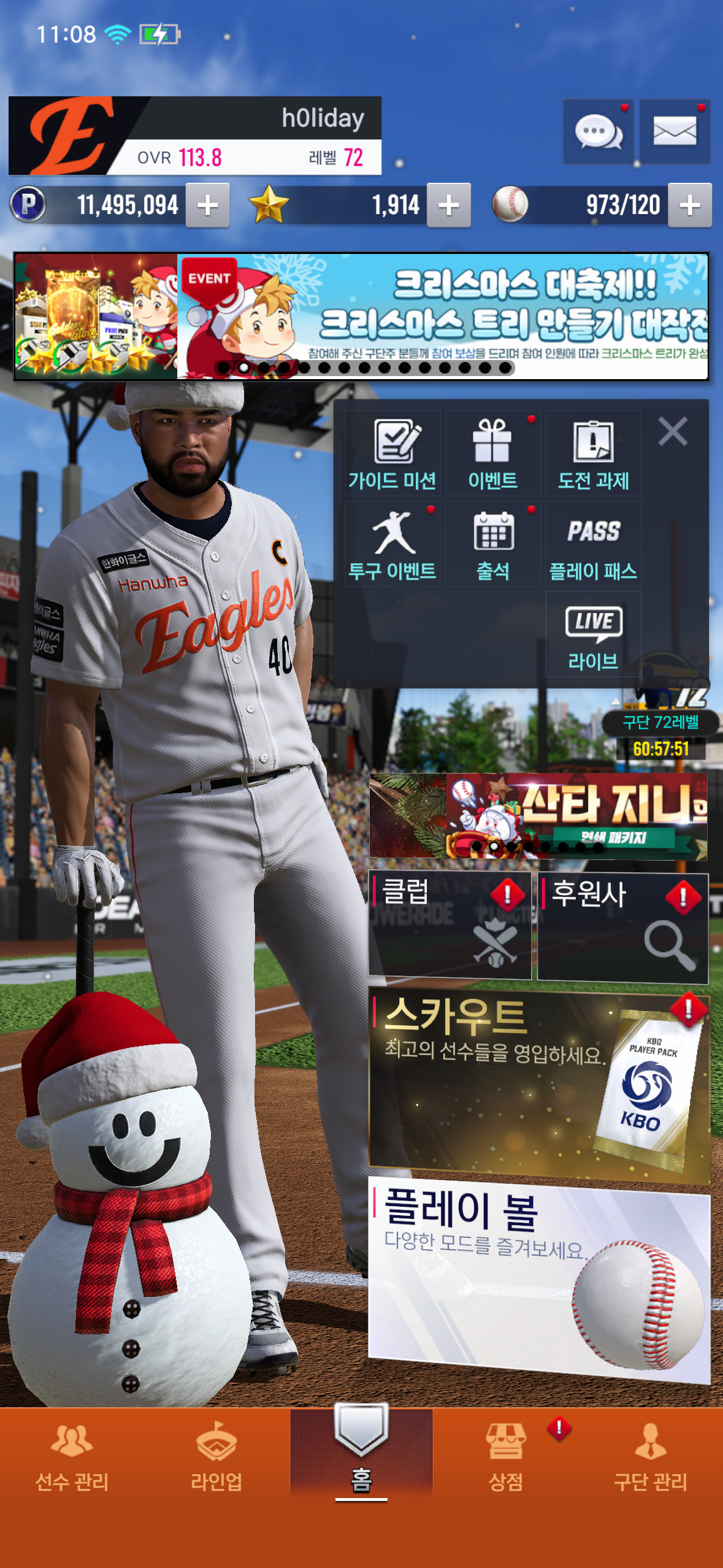This screenshot has height=1568, width=723.
Task: Open 투구 이벤트
Action: [392, 544]
